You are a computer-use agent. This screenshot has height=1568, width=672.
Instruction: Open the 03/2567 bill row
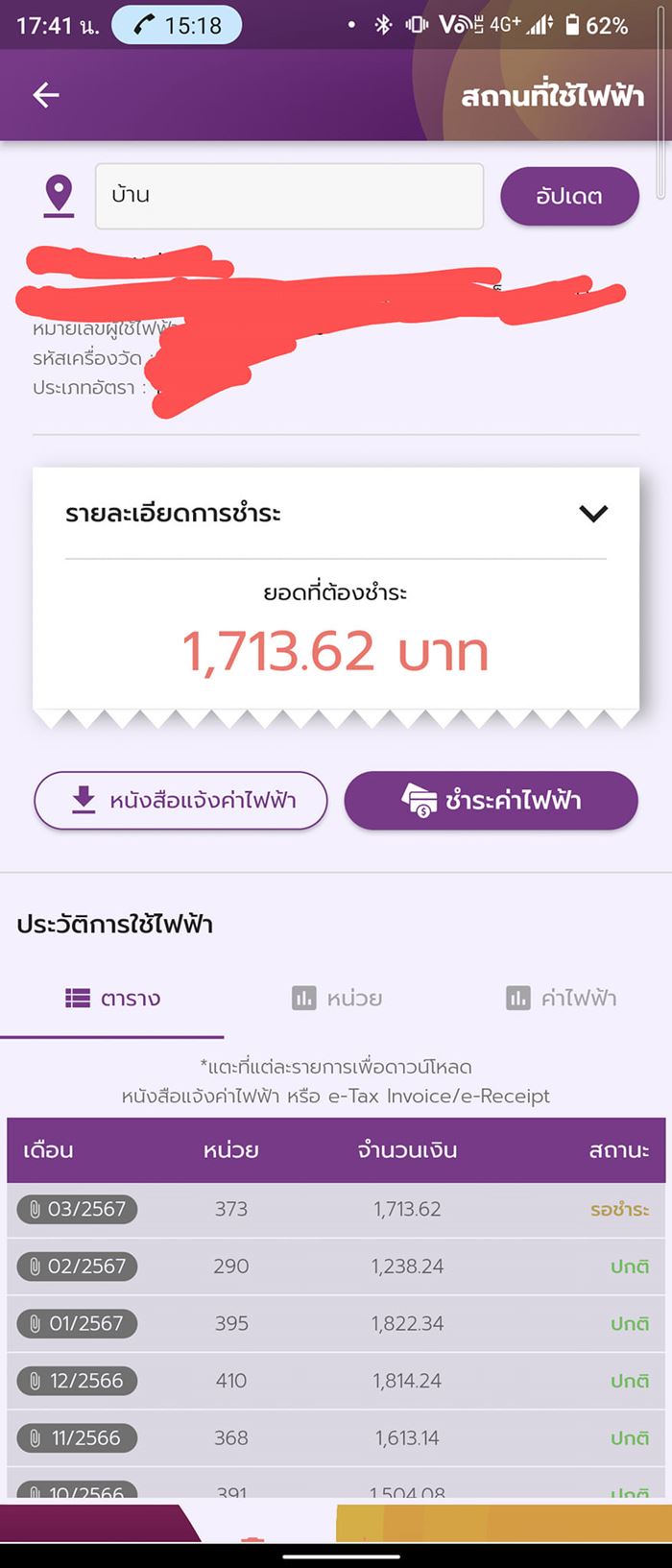click(x=78, y=1209)
